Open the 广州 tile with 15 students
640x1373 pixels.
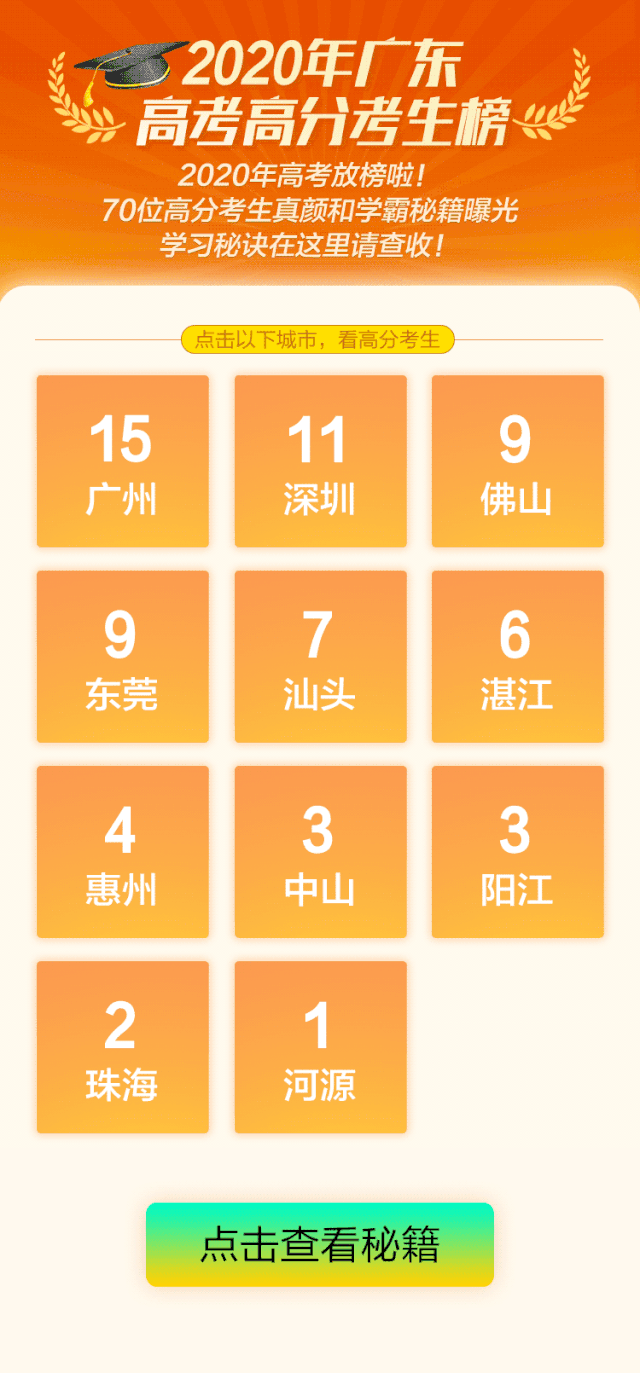click(x=122, y=461)
